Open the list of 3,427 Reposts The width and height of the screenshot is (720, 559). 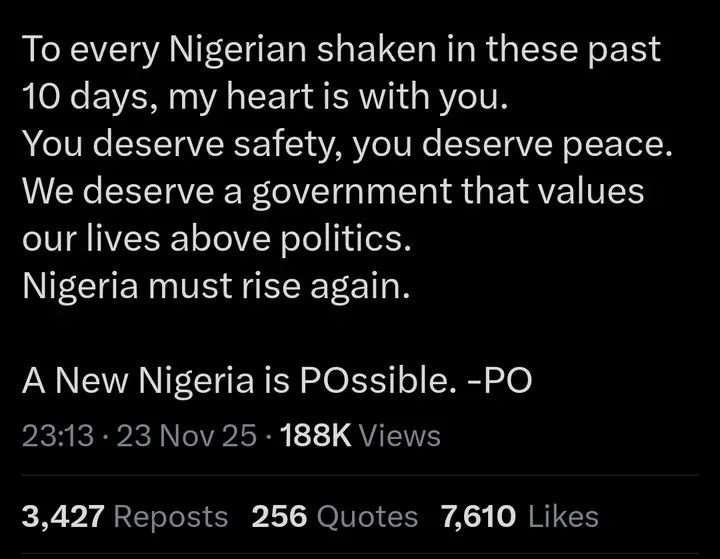[x=124, y=516]
